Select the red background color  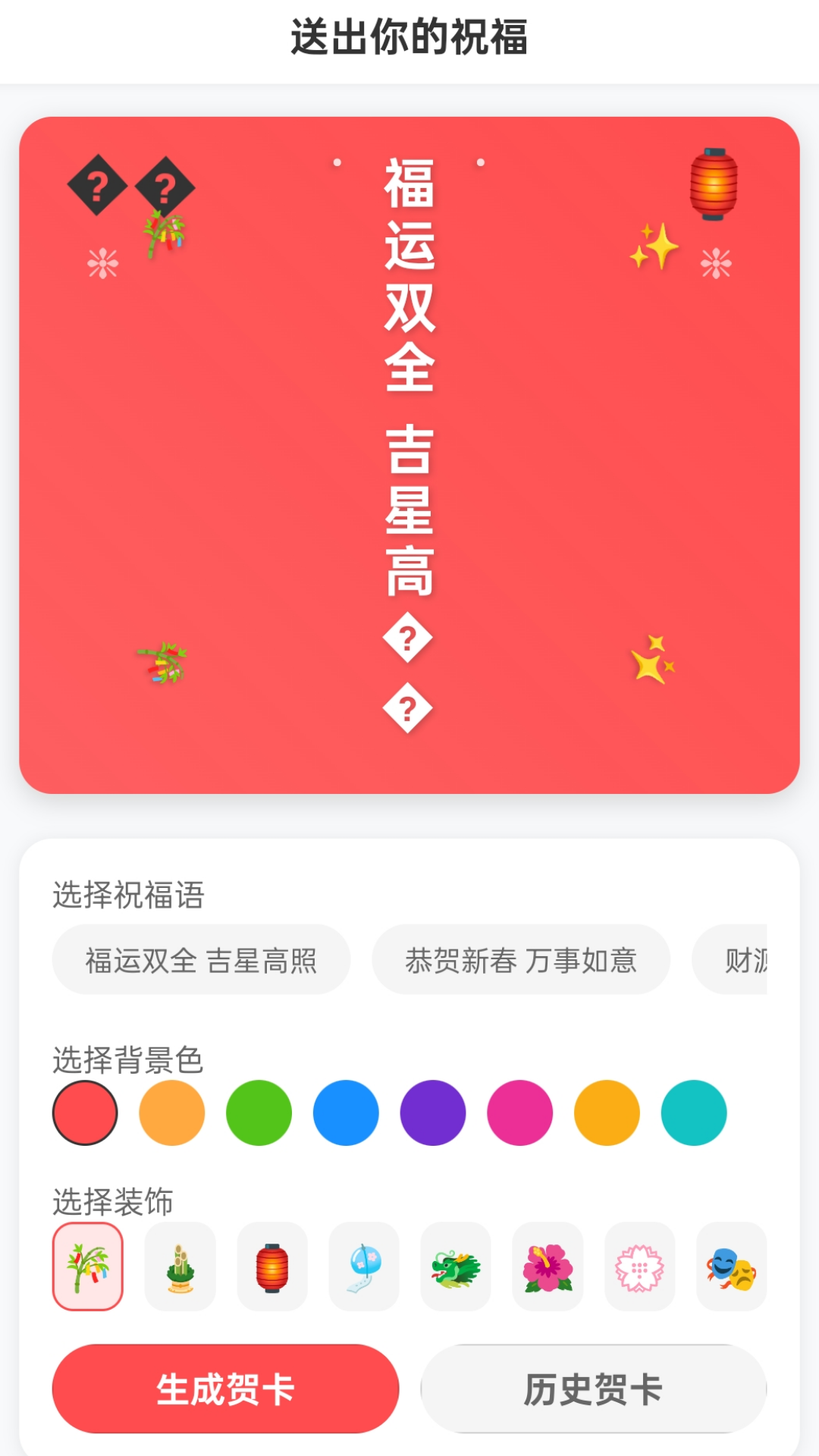point(85,1112)
